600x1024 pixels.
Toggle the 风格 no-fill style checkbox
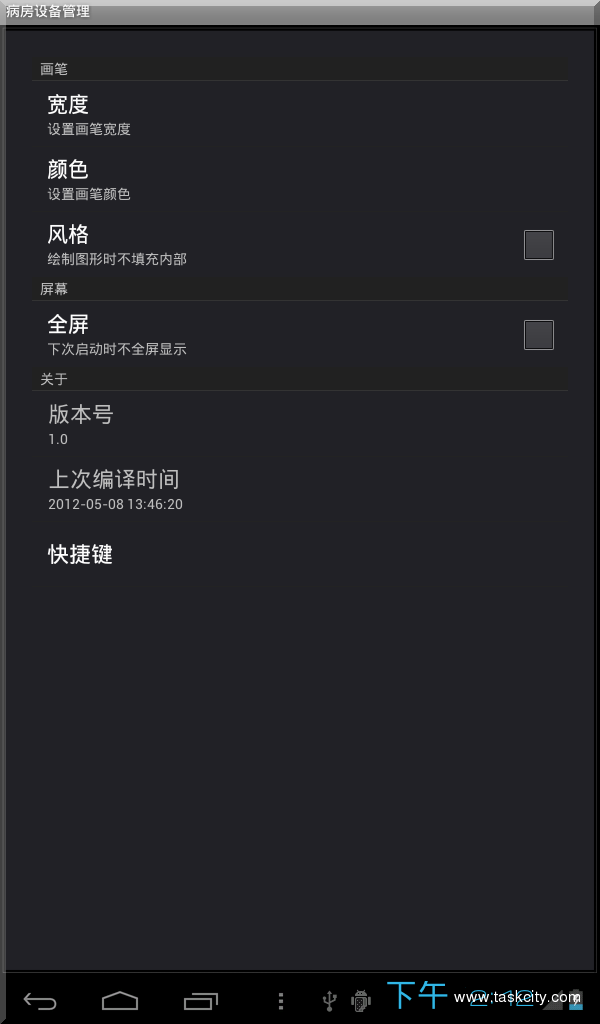(539, 245)
